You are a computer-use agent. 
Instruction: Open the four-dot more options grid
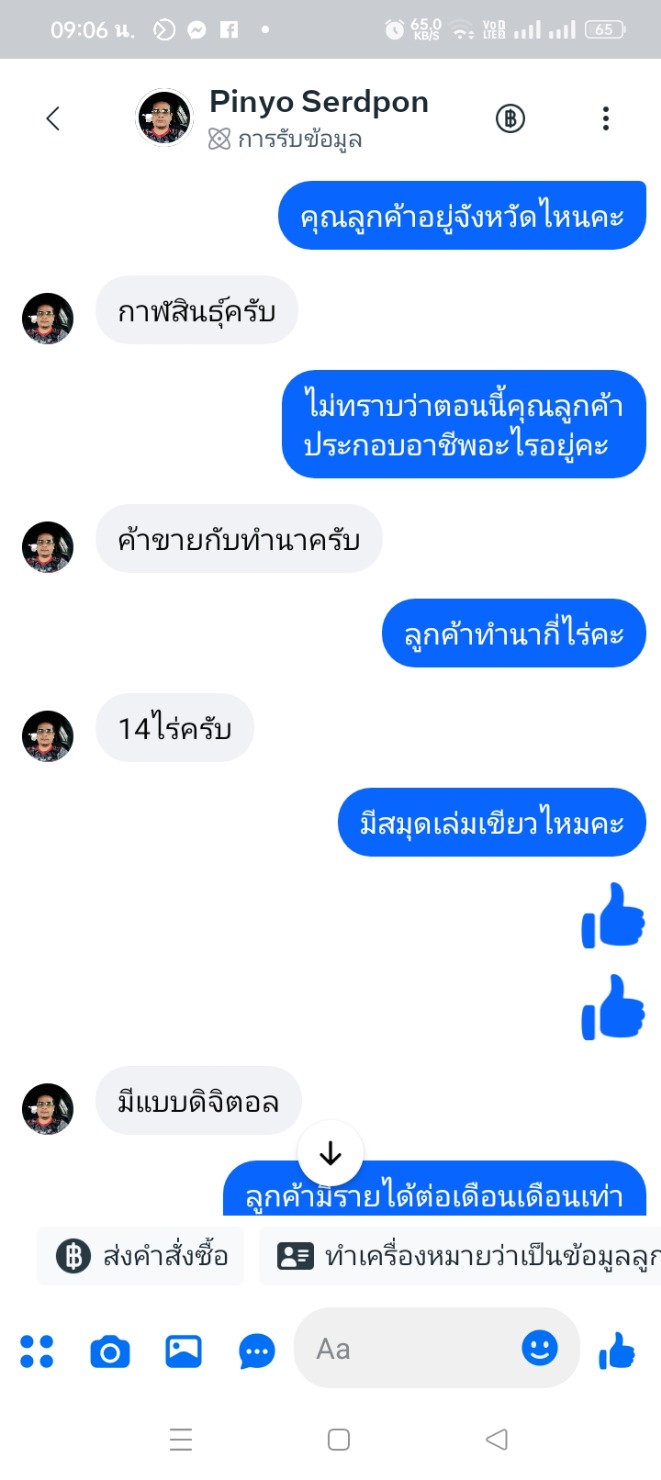[37, 1351]
